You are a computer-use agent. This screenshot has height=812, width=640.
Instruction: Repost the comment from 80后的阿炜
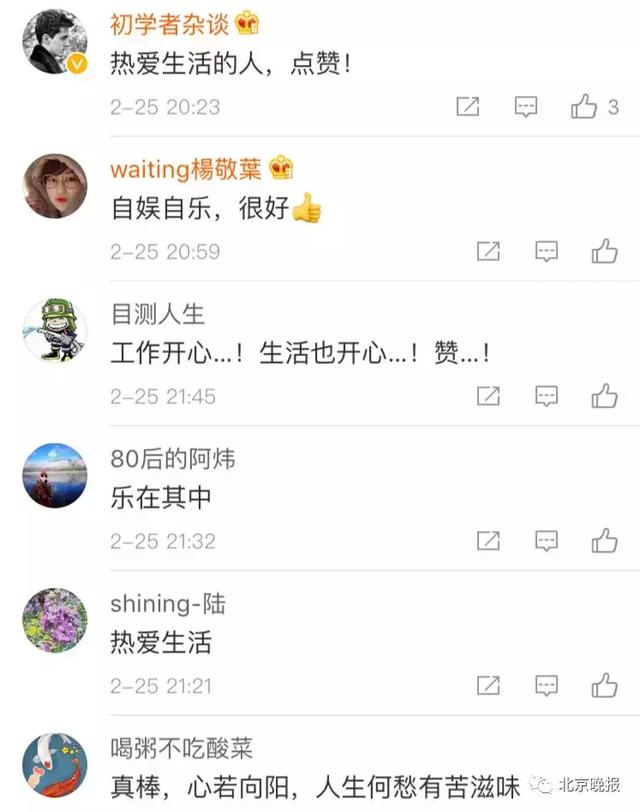pos(488,541)
